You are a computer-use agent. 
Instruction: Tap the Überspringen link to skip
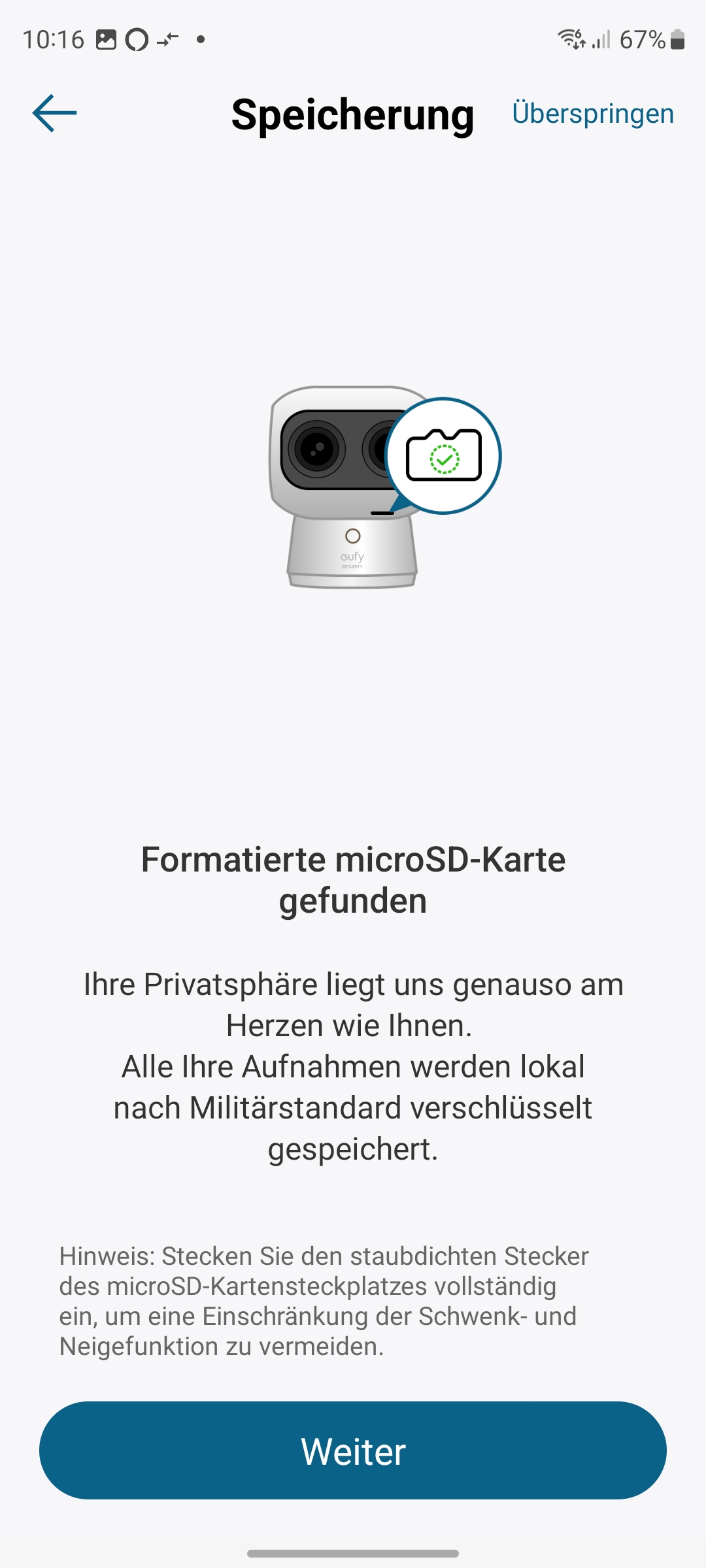point(592,114)
